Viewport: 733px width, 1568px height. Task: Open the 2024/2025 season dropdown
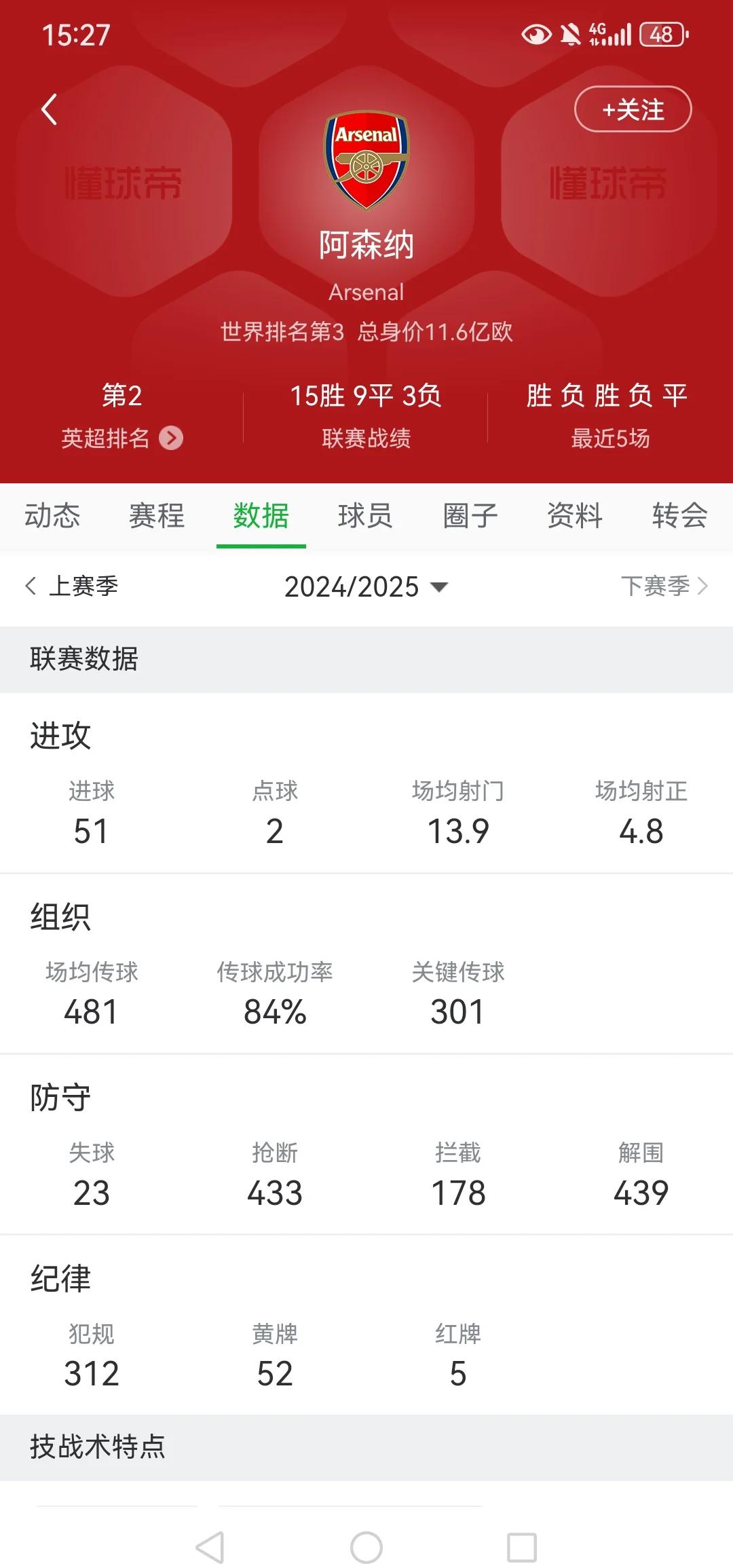coord(366,588)
